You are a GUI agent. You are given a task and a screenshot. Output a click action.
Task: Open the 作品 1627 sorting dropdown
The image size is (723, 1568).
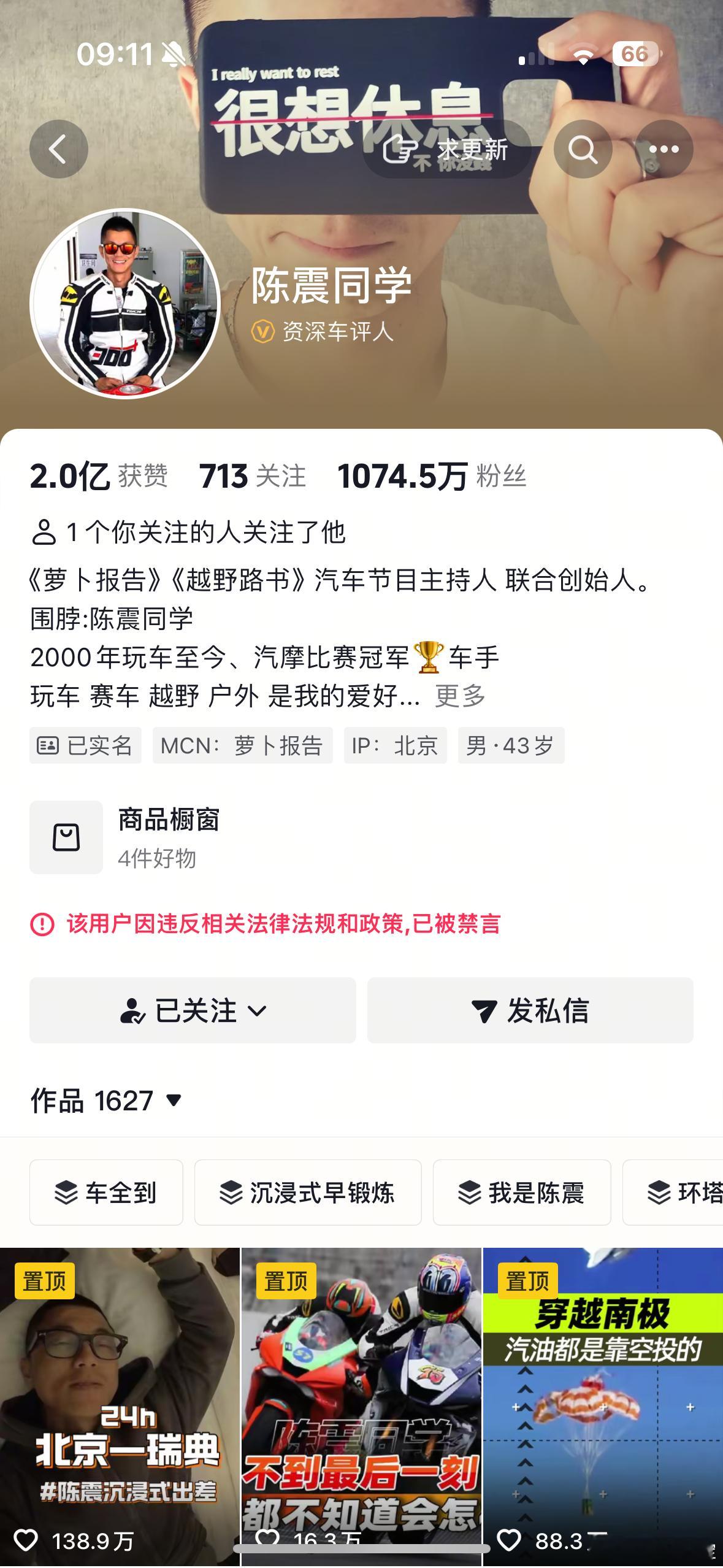pos(174,1101)
